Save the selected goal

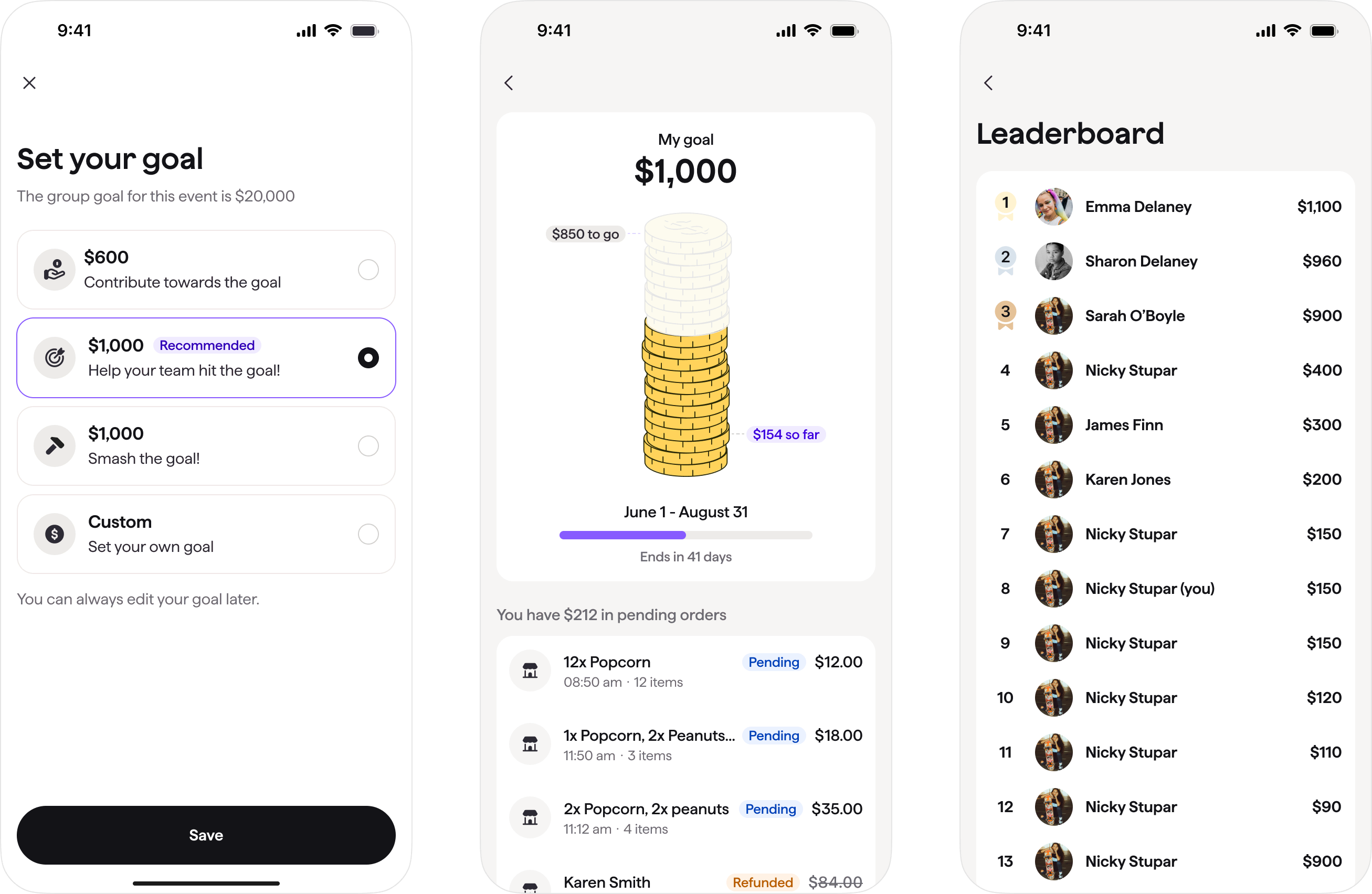206,835
